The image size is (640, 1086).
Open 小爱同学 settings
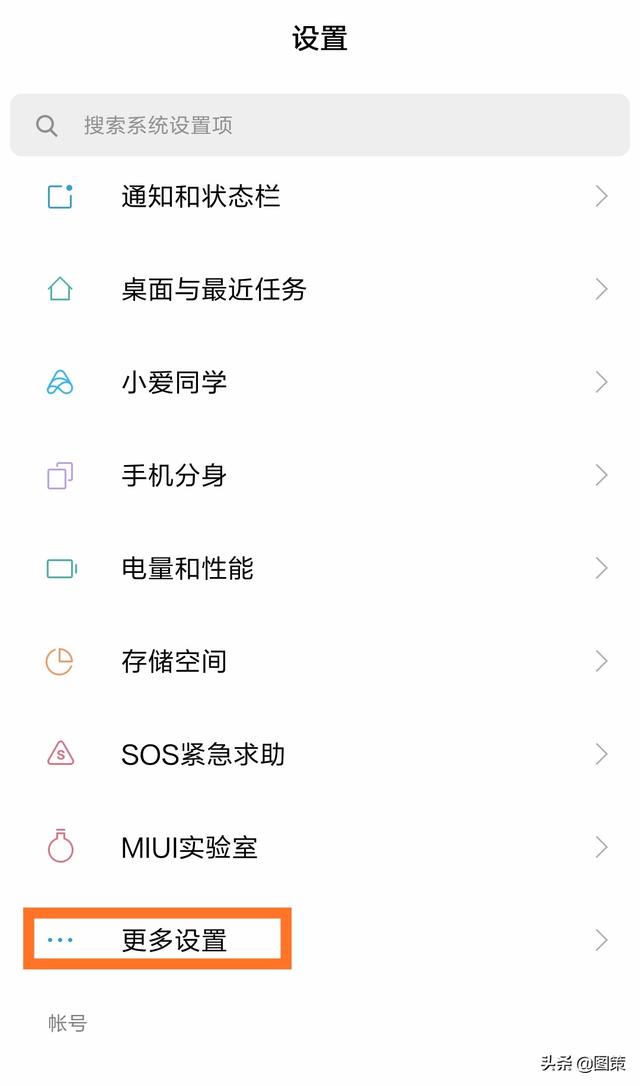pyautogui.click(x=320, y=382)
